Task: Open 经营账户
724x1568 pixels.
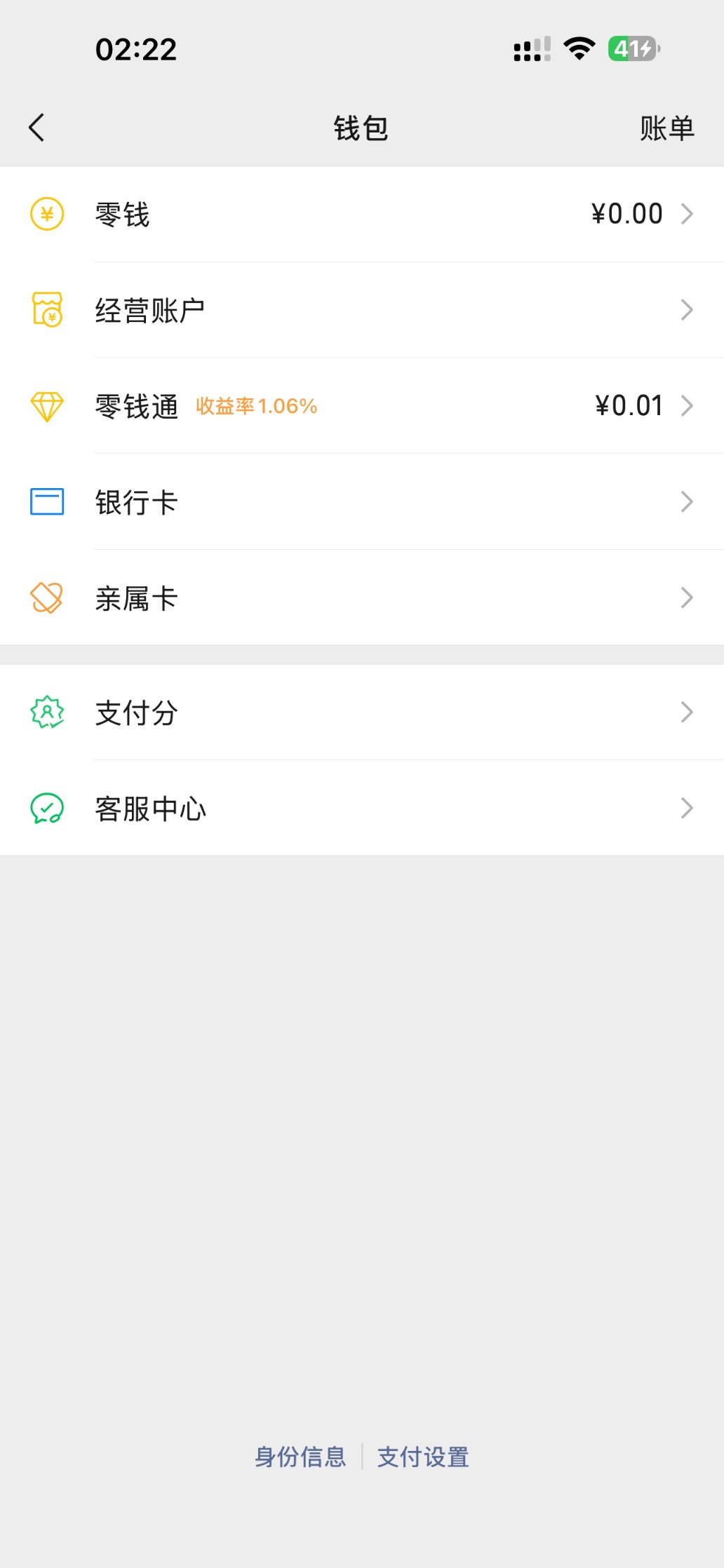Action: pos(362,310)
